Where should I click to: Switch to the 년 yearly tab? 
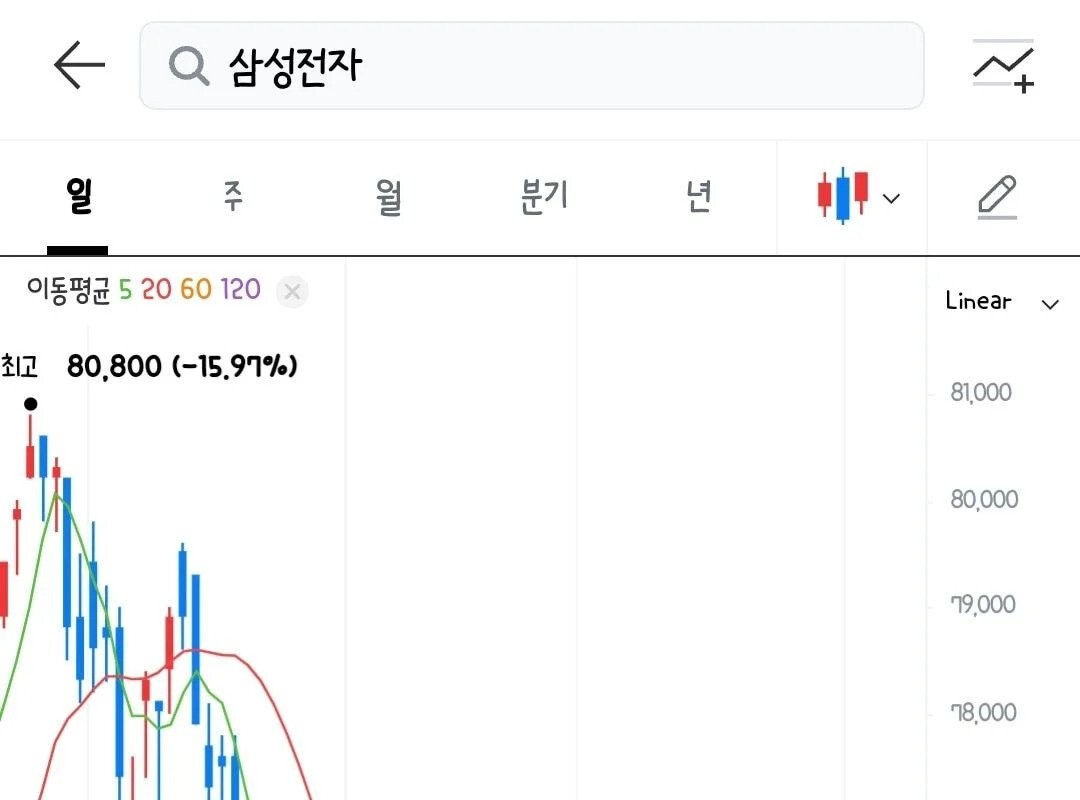coord(699,197)
